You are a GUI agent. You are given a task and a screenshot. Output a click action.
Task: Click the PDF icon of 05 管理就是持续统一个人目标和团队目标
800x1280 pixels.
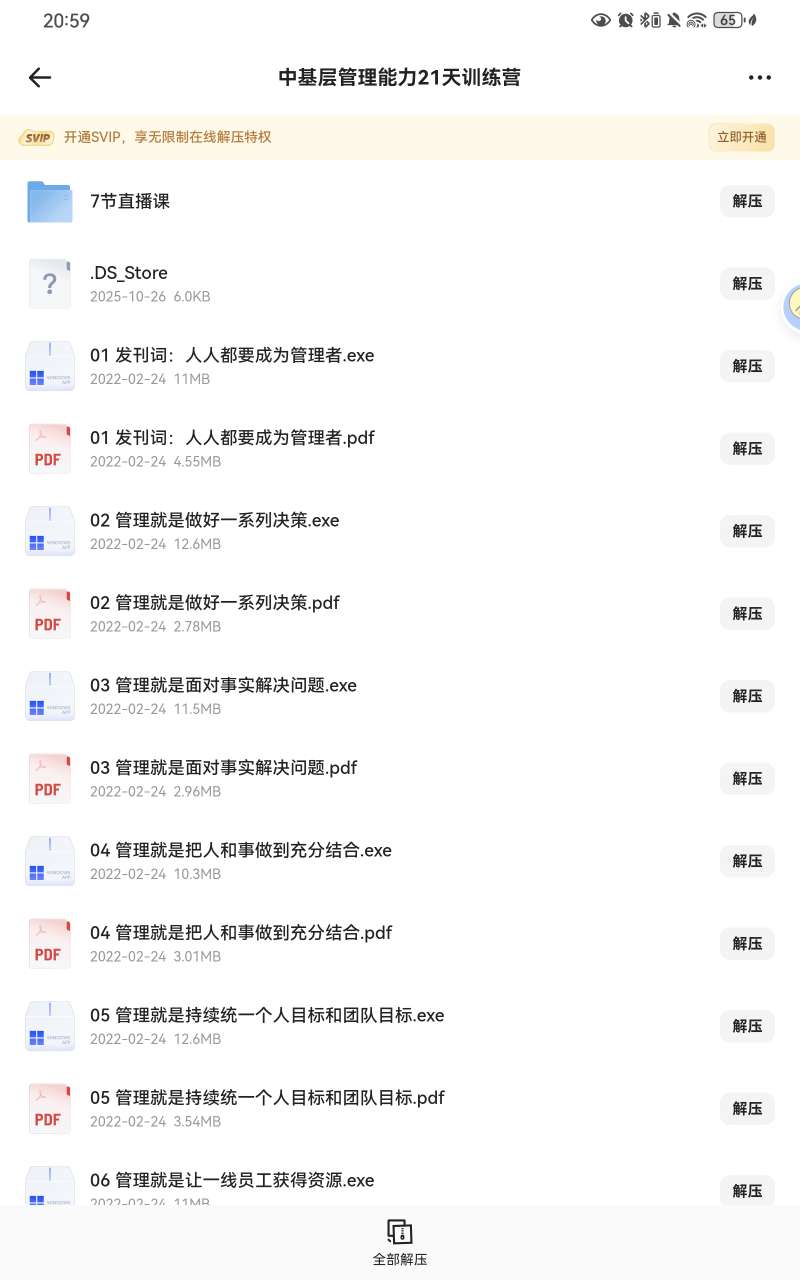click(x=50, y=1108)
